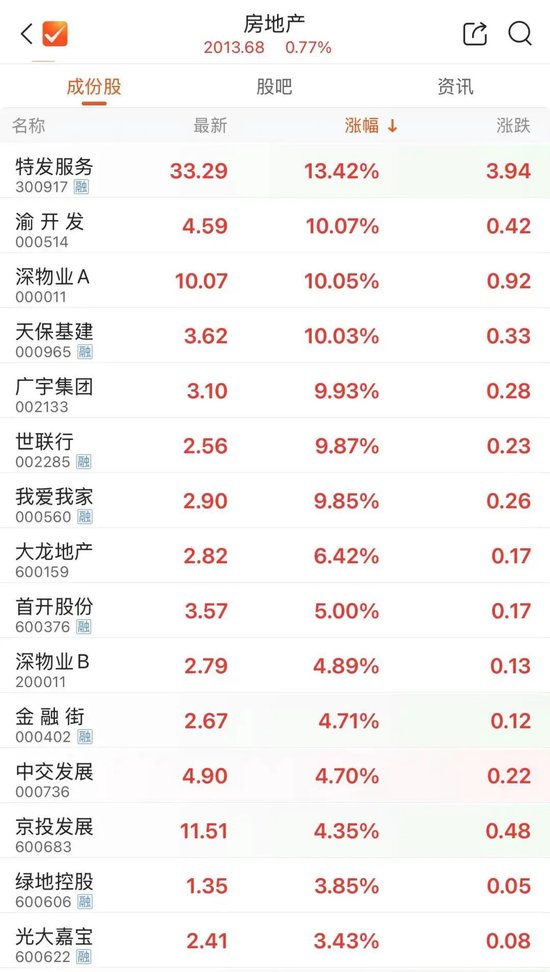The height and width of the screenshot is (972, 550).
Task: Open the search magnifier icon
Action: pyautogui.click(x=520, y=33)
